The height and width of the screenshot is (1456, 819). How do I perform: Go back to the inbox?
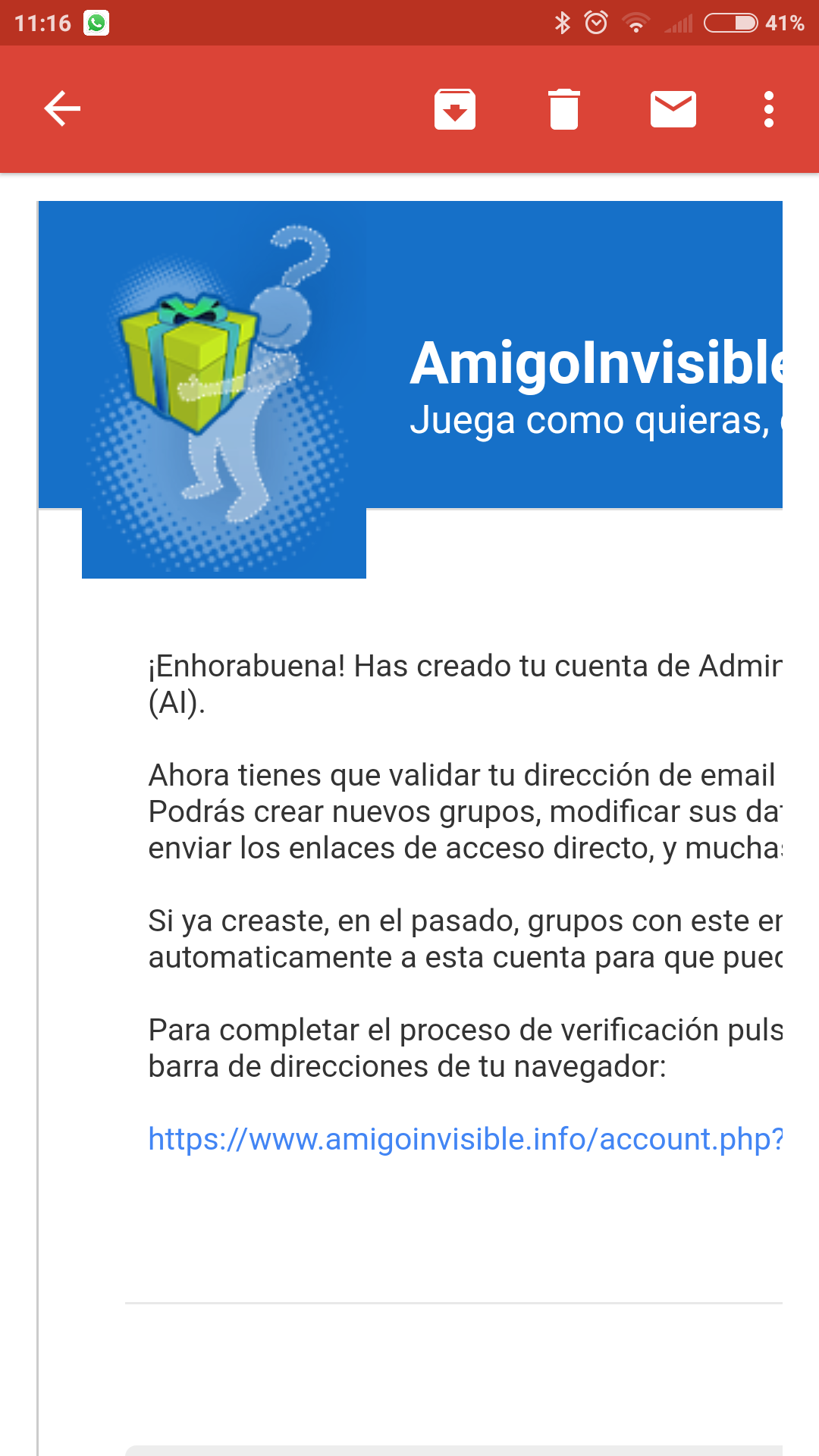tap(62, 108)
